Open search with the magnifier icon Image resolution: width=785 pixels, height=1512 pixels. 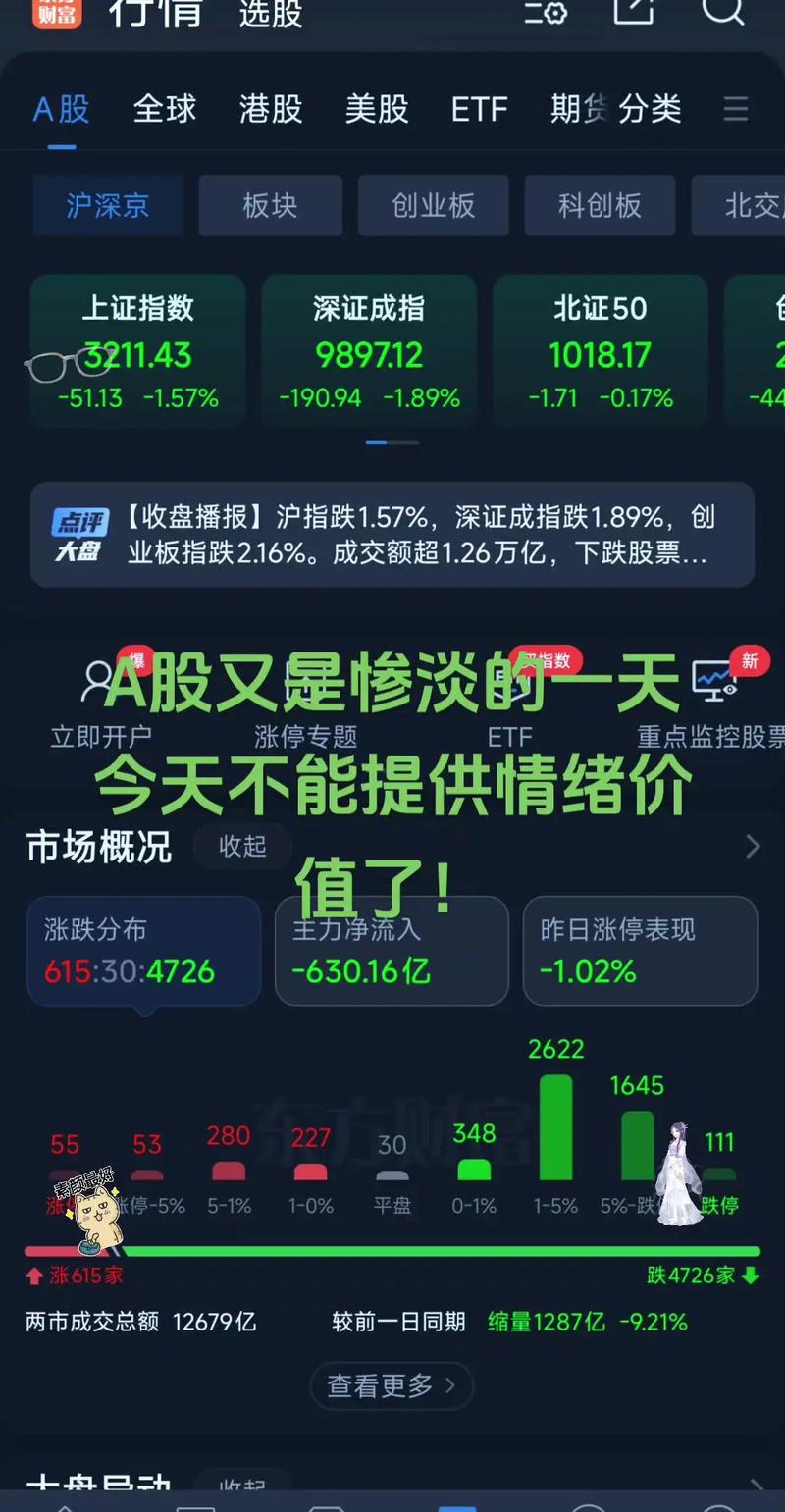[722, 12]
